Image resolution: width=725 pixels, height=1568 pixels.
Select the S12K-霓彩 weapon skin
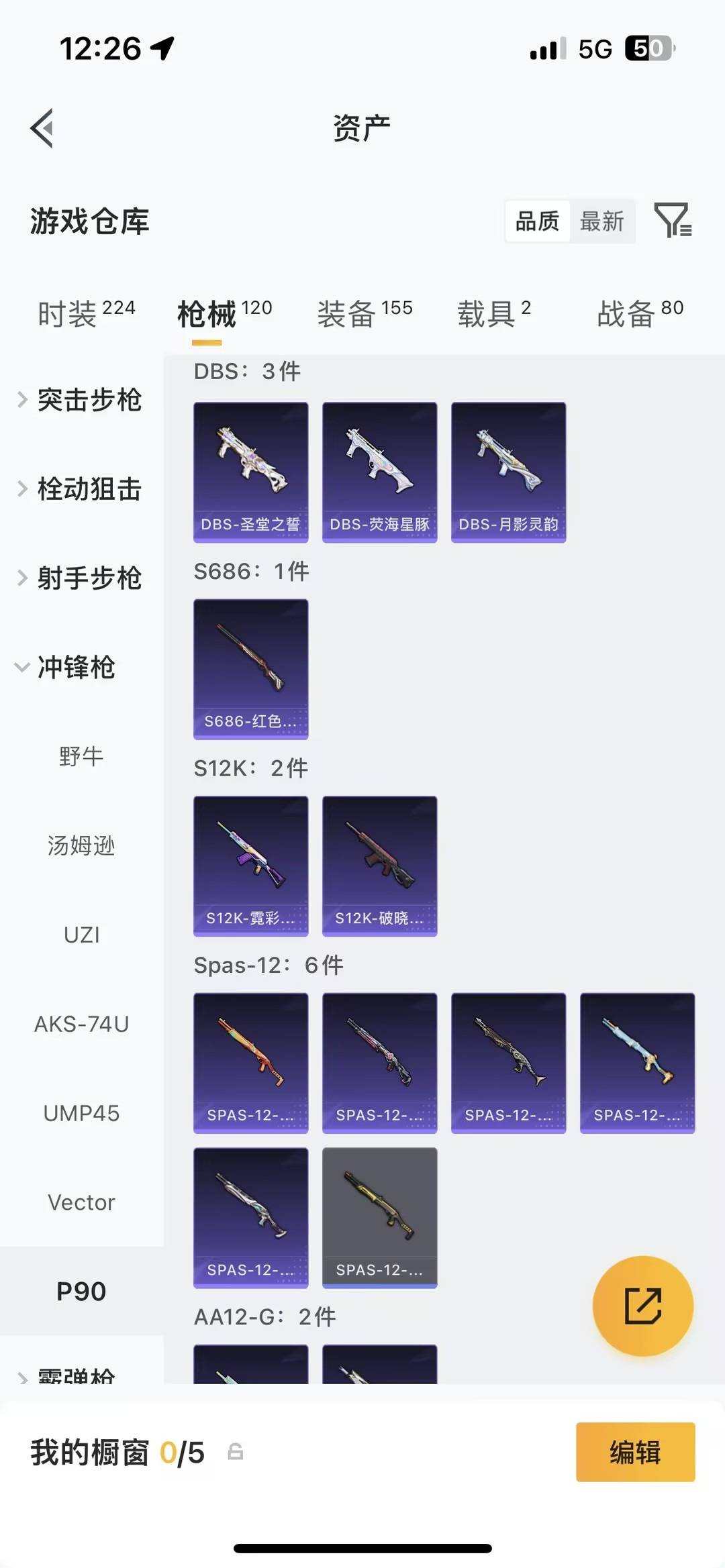[250, 866]
